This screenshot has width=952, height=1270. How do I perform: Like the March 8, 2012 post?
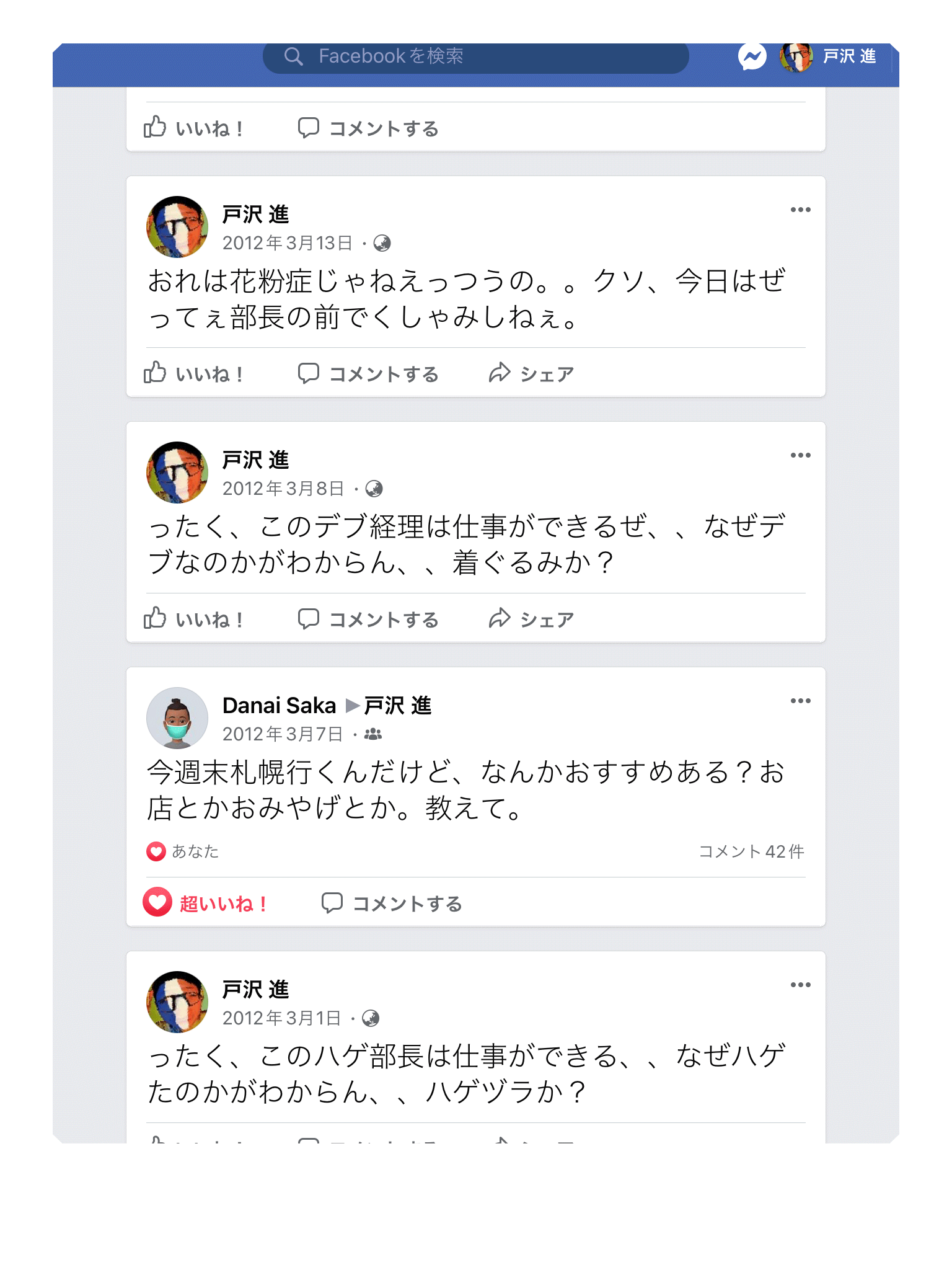(194, 619)
